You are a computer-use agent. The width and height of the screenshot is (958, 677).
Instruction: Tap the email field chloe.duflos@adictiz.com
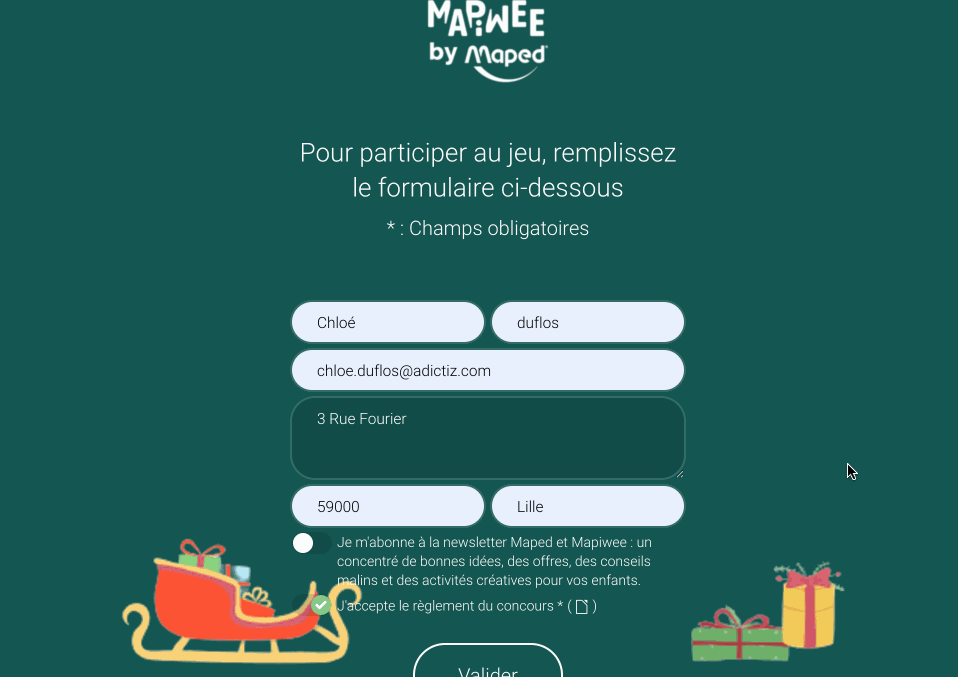(488, 370)
